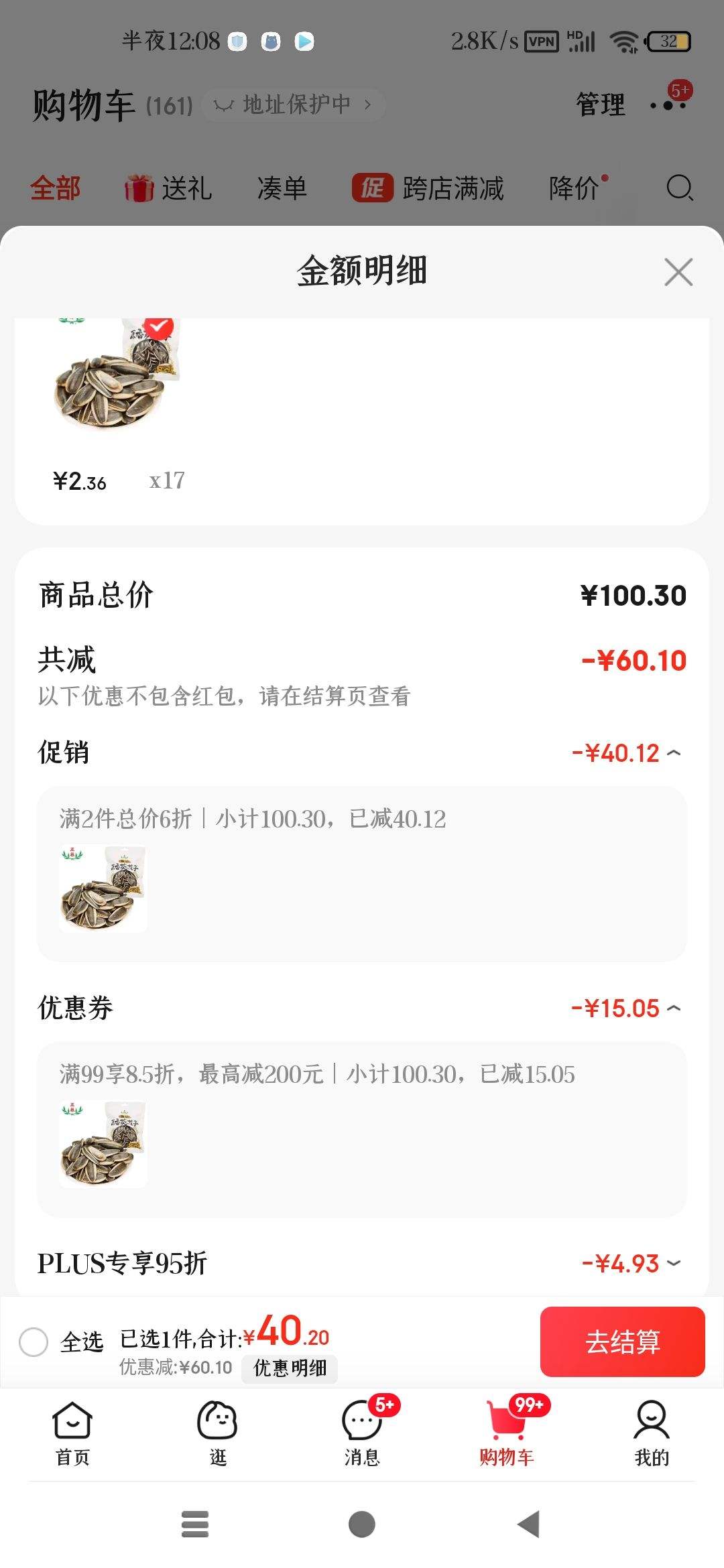Click the gift icon next to 送礼

[141, 189]
